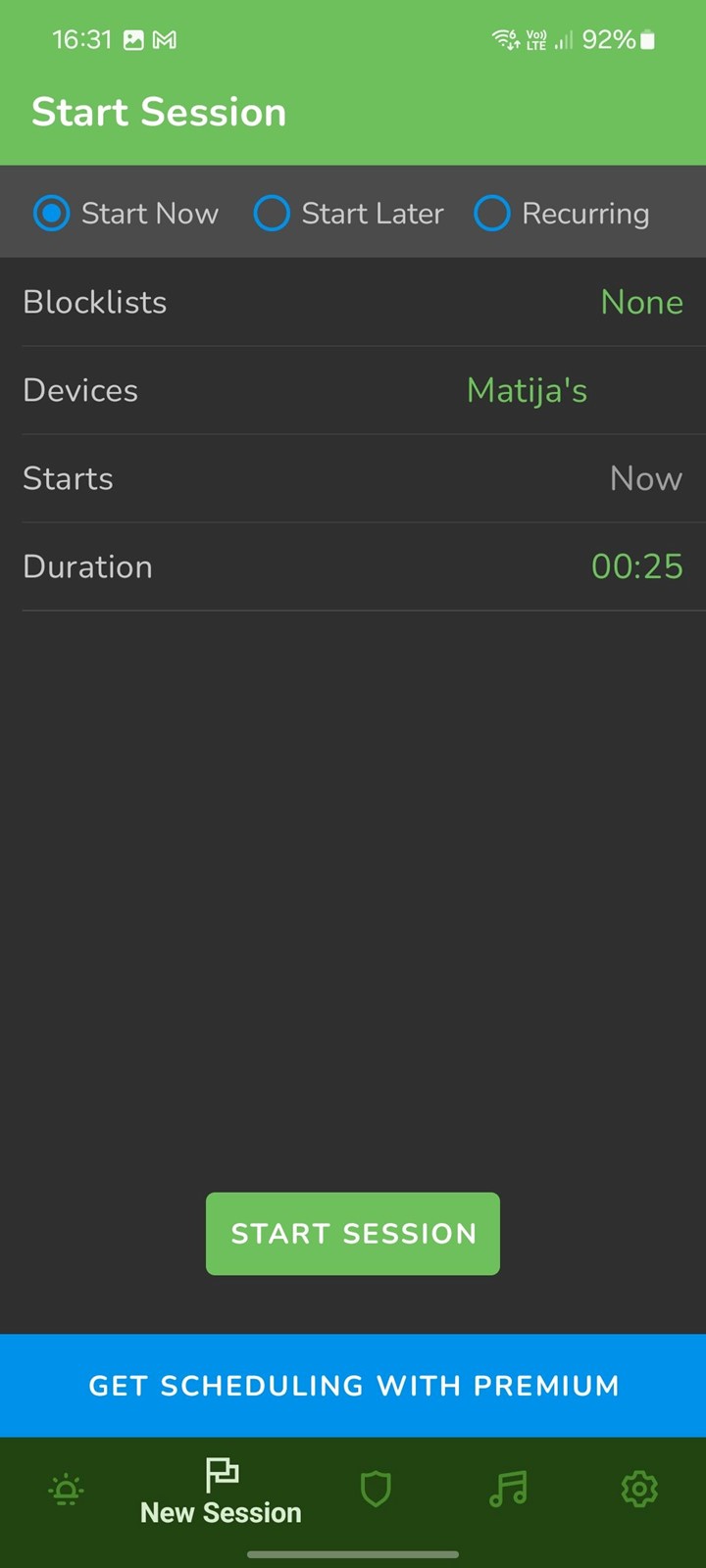Viewport: 706px width, 1568px height.
Task: Open the music note tab
Action: point(508,1490)
